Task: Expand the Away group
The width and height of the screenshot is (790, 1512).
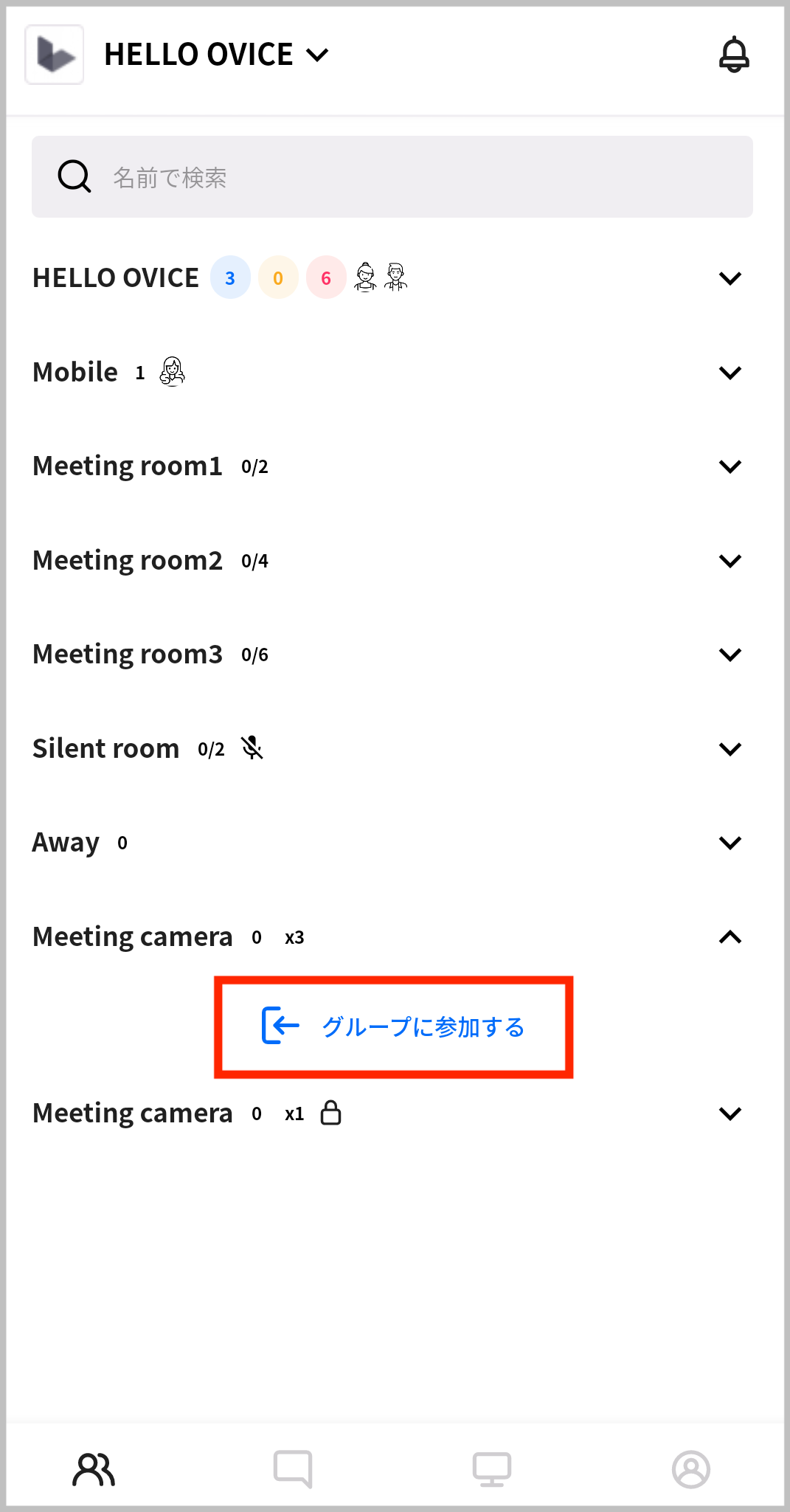Action: pos(730,843)
